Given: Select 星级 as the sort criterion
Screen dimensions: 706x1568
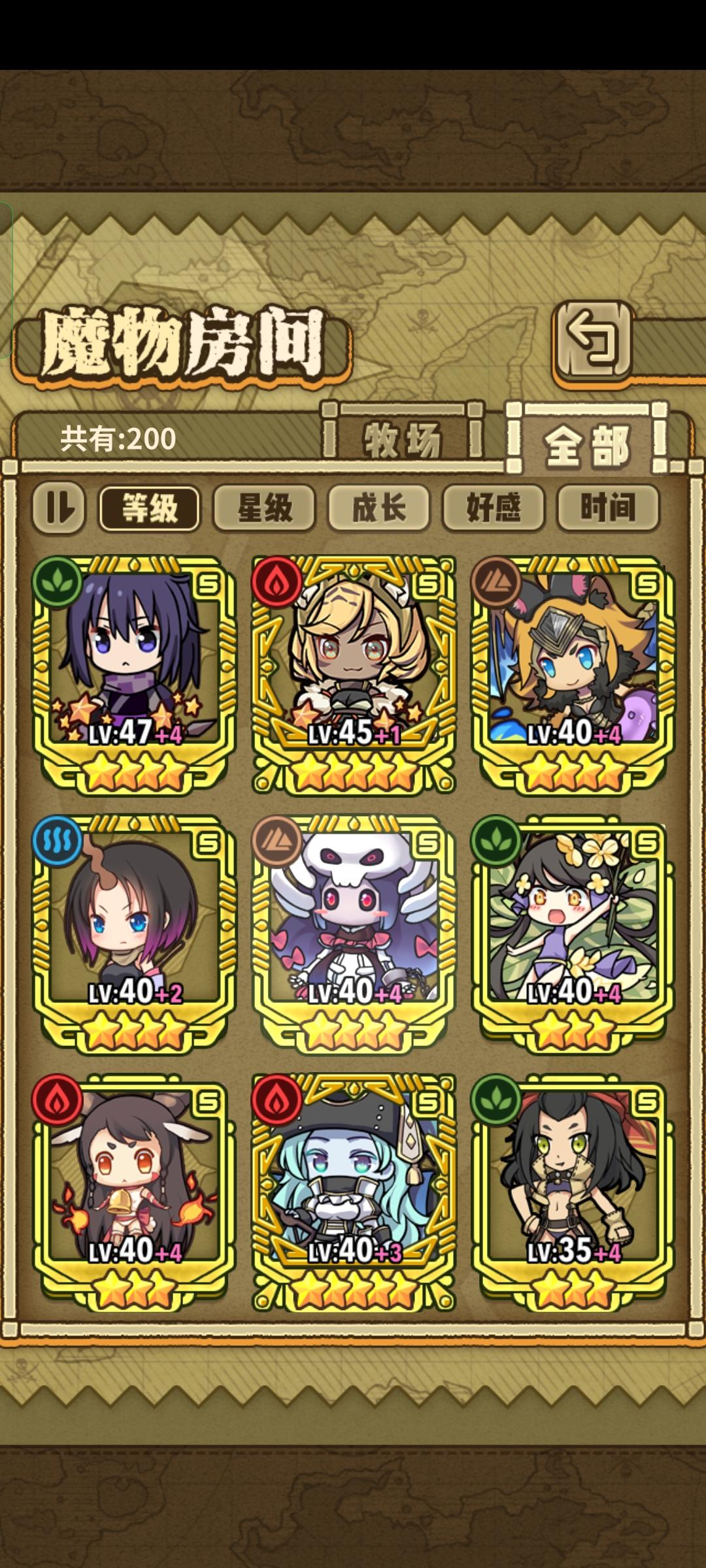Looking at the screenshot, I should pos(264,509).
